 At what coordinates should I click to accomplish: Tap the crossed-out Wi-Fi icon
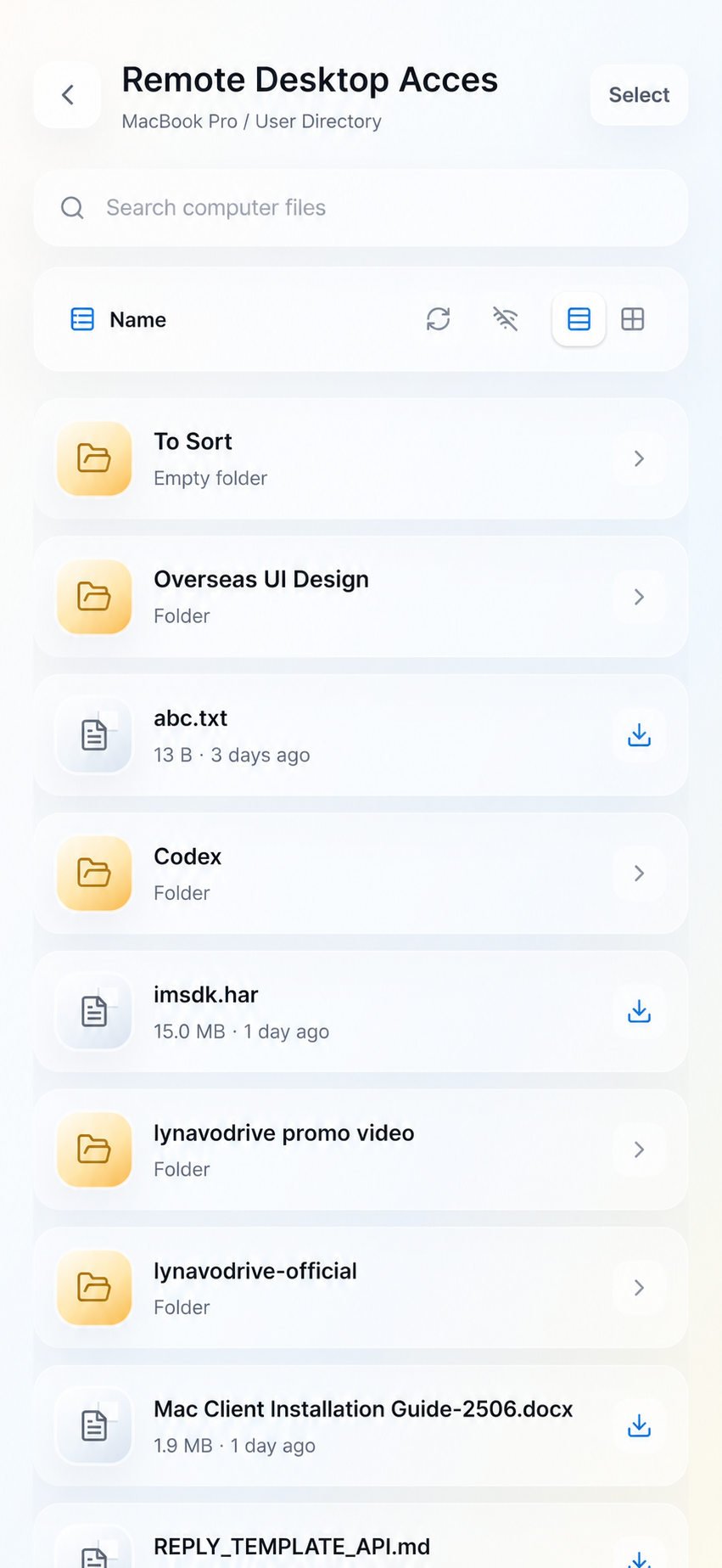pyautogui.click(x=506, y=319)
